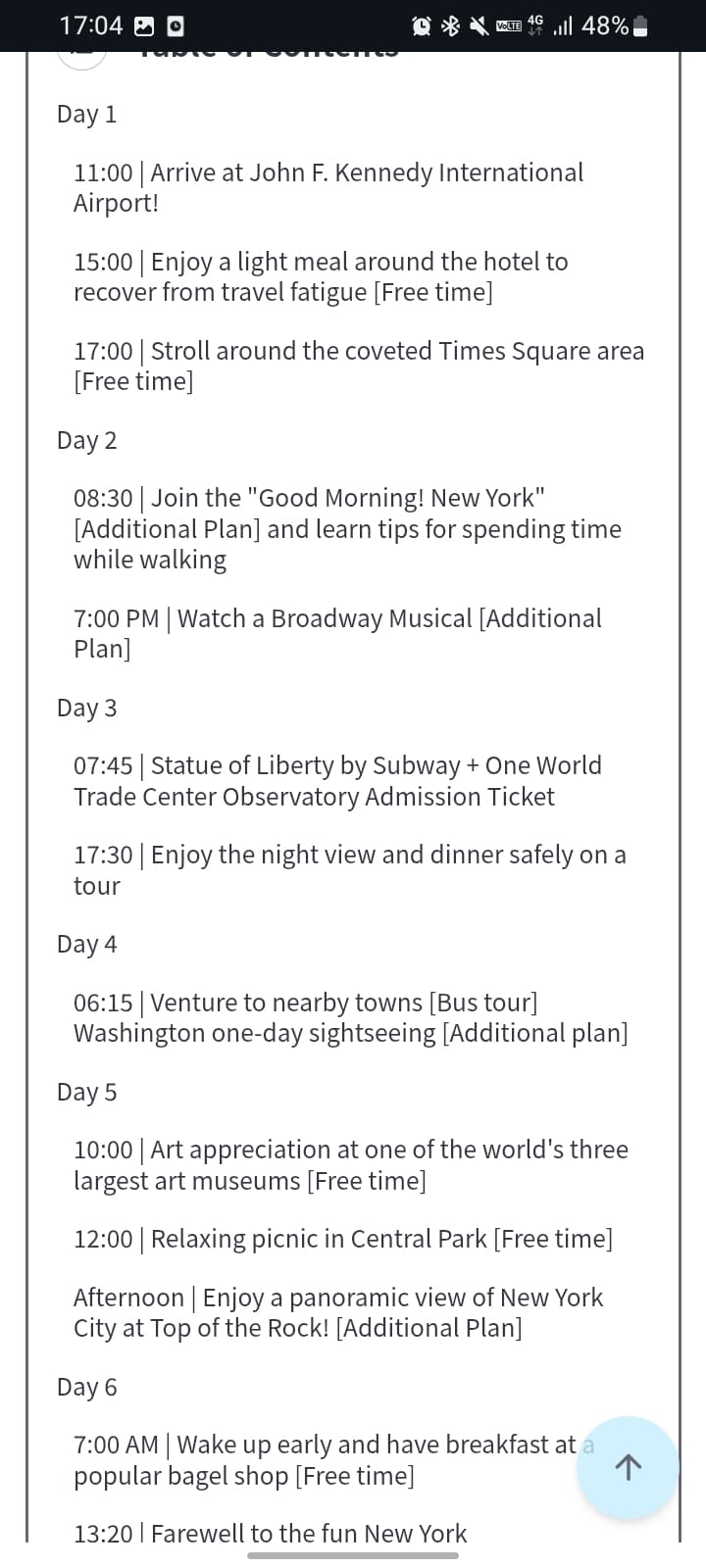Tap the scroll-to-top arrow button
Screen dimensions: 706x1568
628,1466
